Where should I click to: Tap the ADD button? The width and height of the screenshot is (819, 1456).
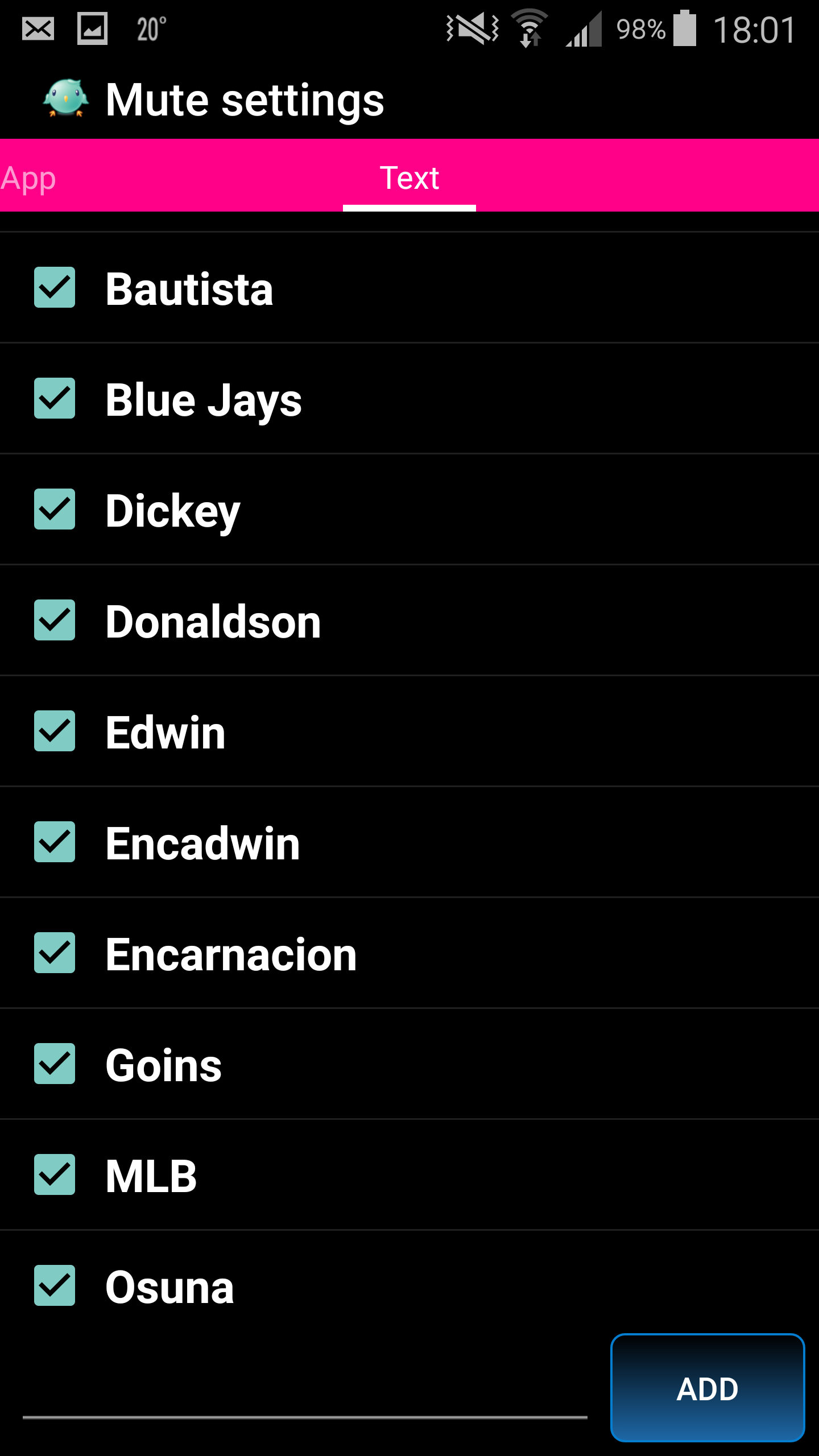pos(708,1388)
